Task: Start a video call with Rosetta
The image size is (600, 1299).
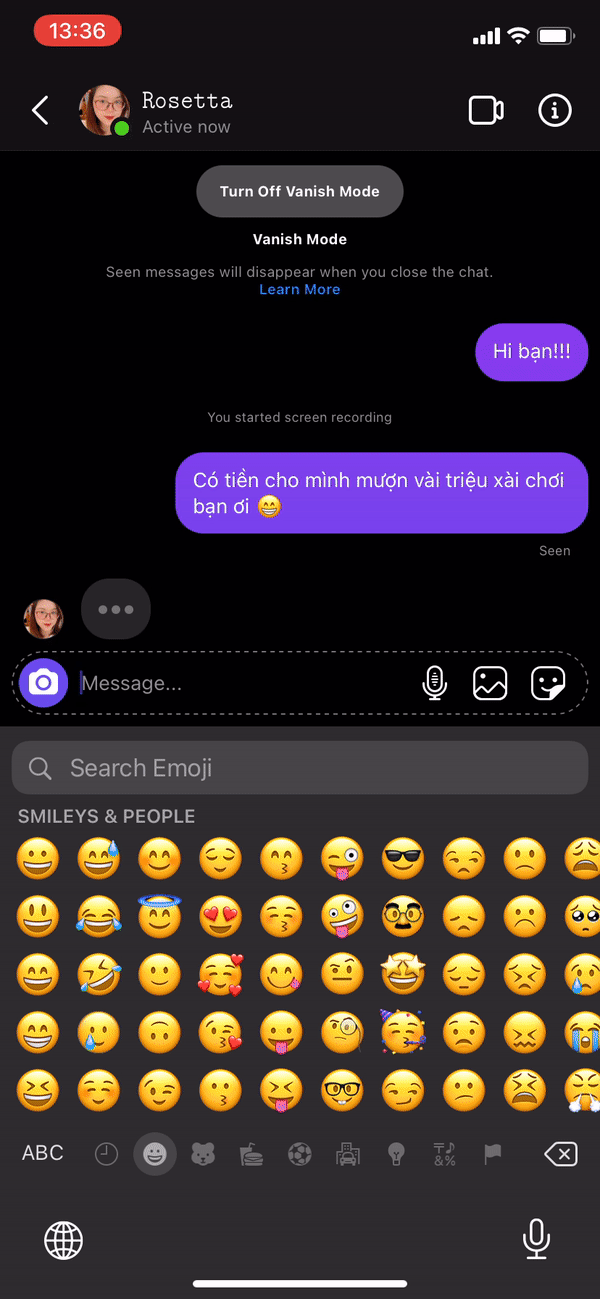Action: coord(486,110)
